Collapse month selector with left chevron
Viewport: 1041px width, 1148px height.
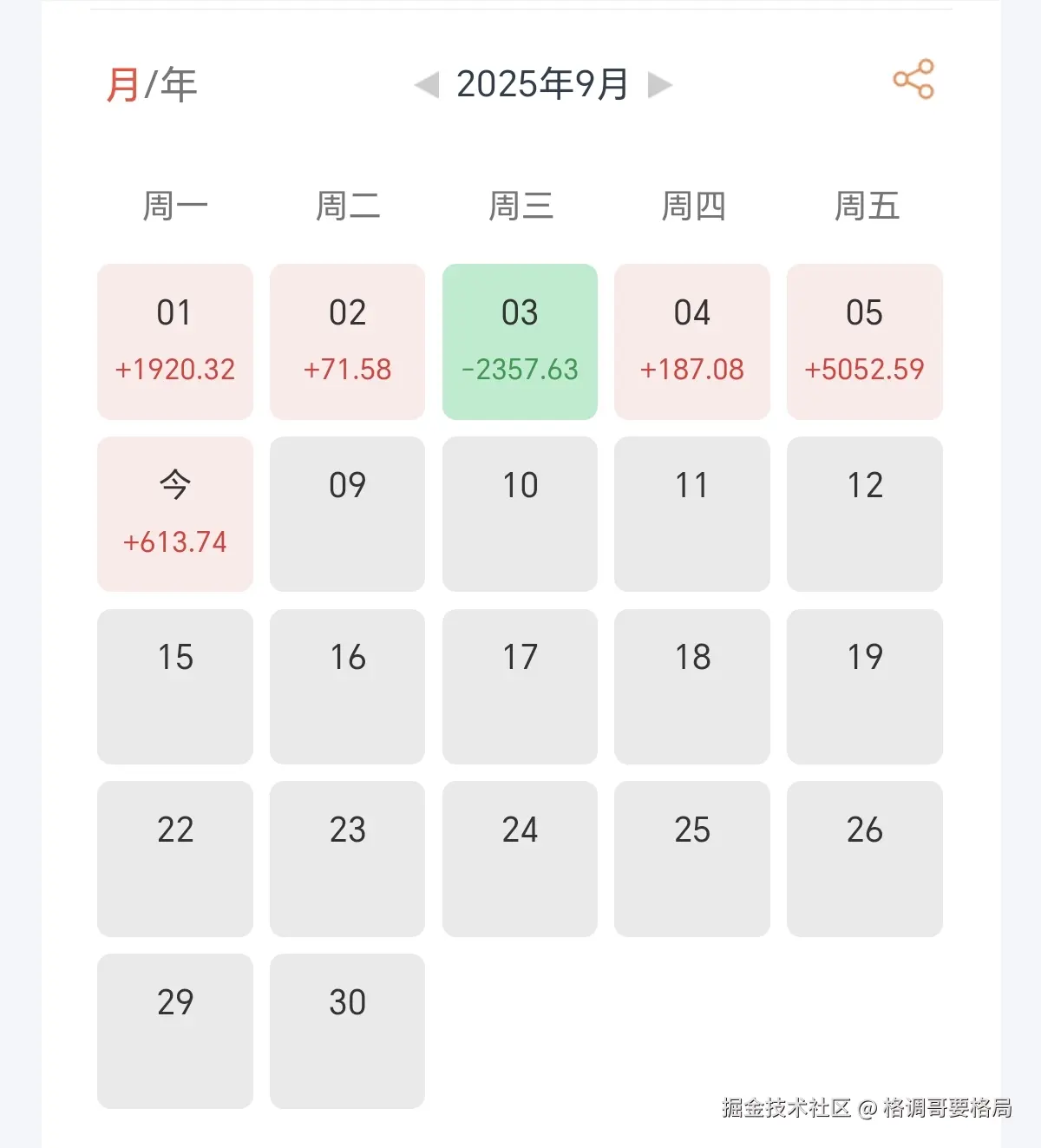click(427, 84)
